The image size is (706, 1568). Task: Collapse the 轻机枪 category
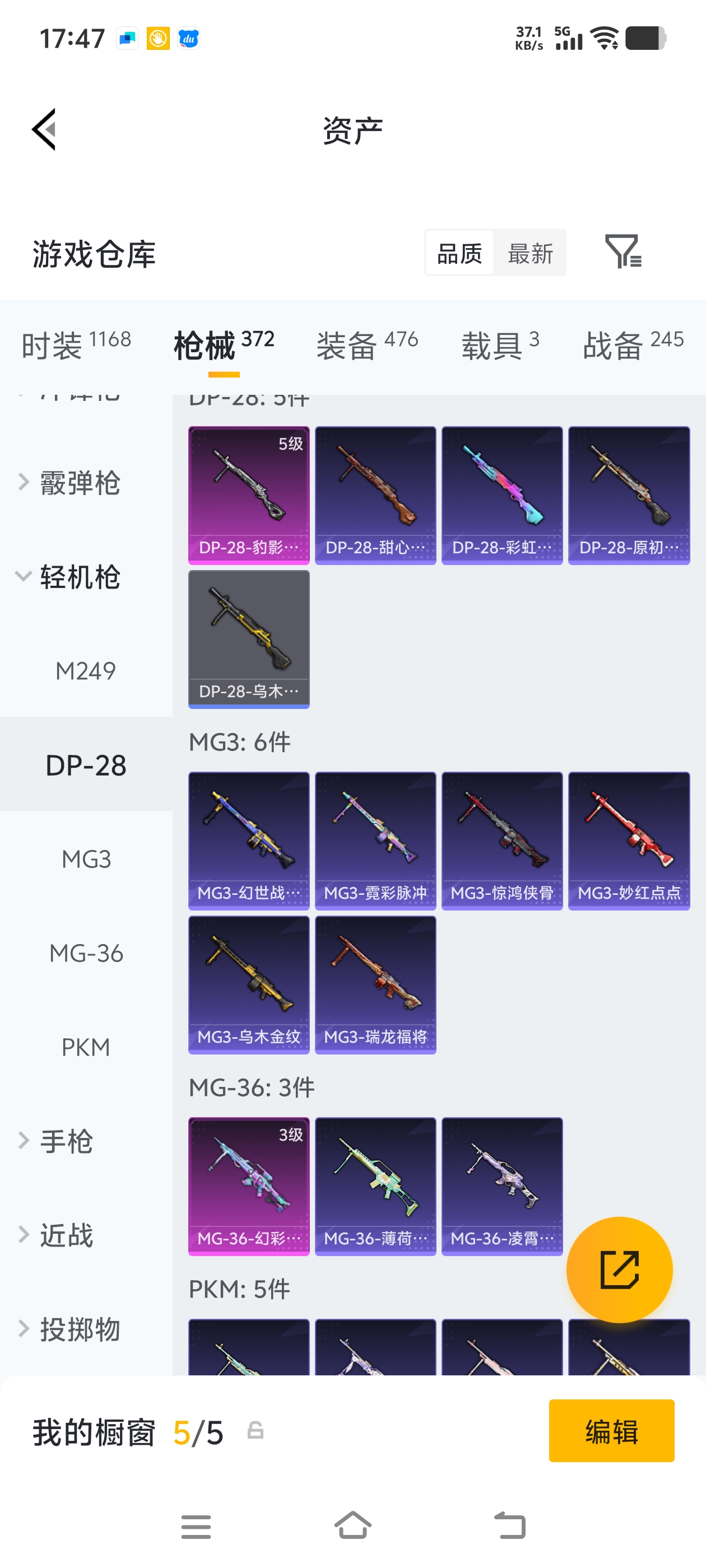point(79,576)
